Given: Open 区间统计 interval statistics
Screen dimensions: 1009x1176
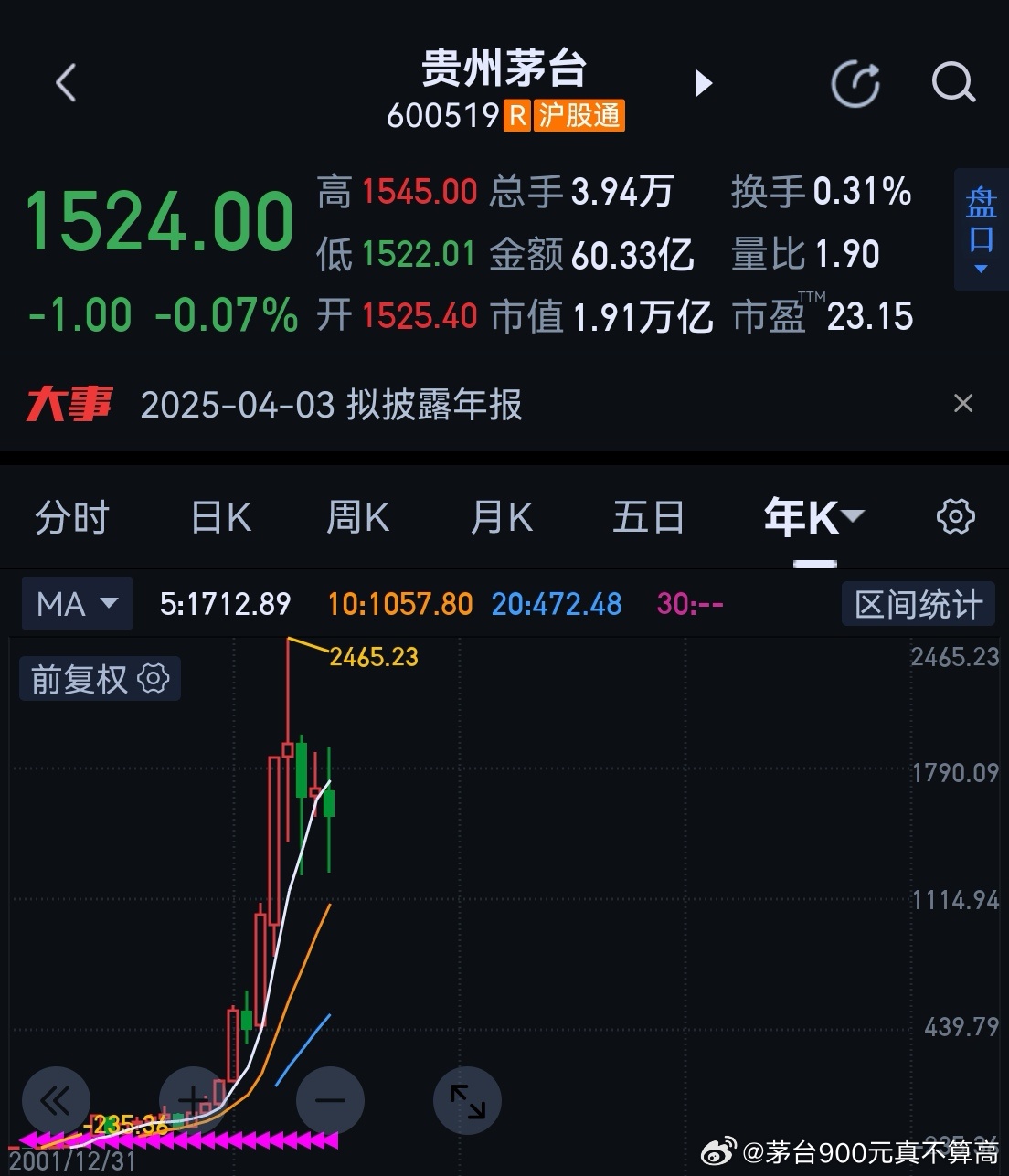Looking at the screenshot, I should (x=918, y=604).
